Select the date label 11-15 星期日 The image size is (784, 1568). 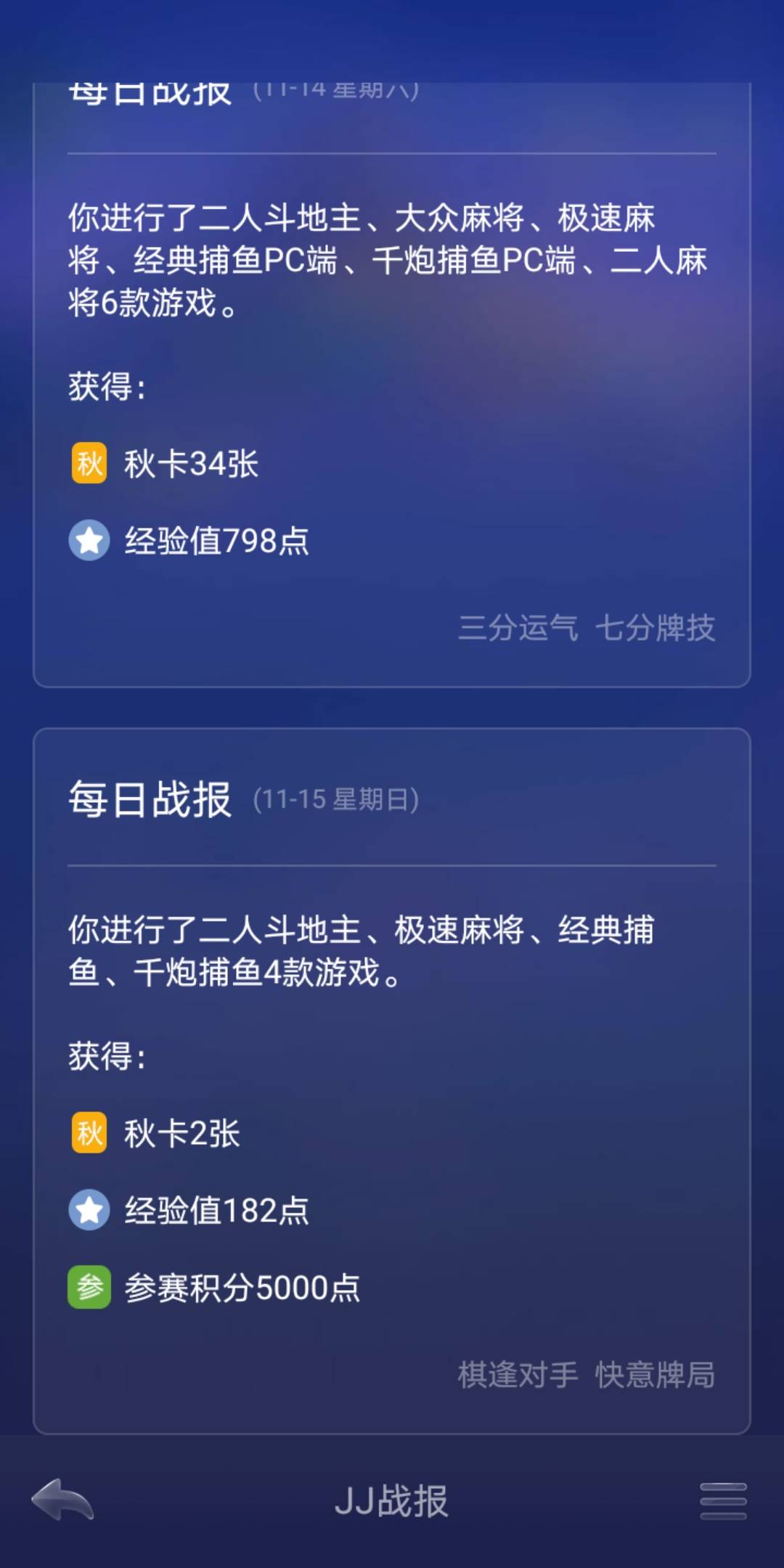point(339,799)
